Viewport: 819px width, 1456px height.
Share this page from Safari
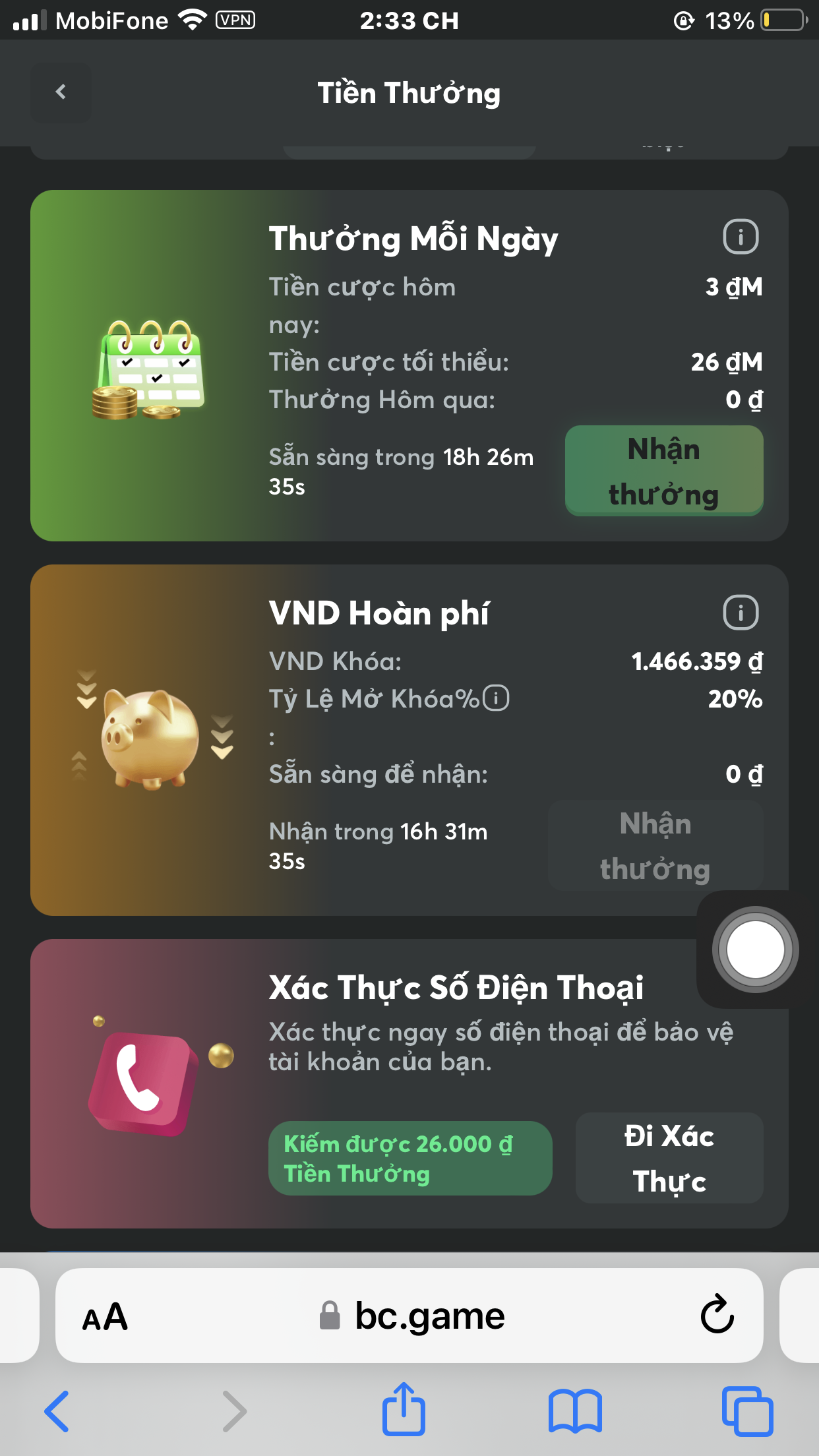(404, 1410)
